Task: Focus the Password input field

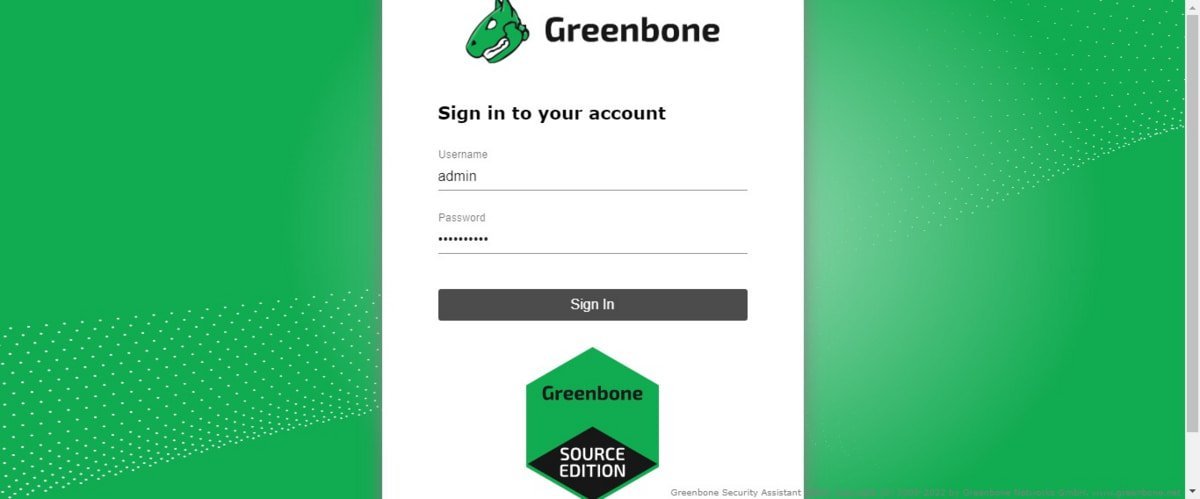Action: (592, 239)
